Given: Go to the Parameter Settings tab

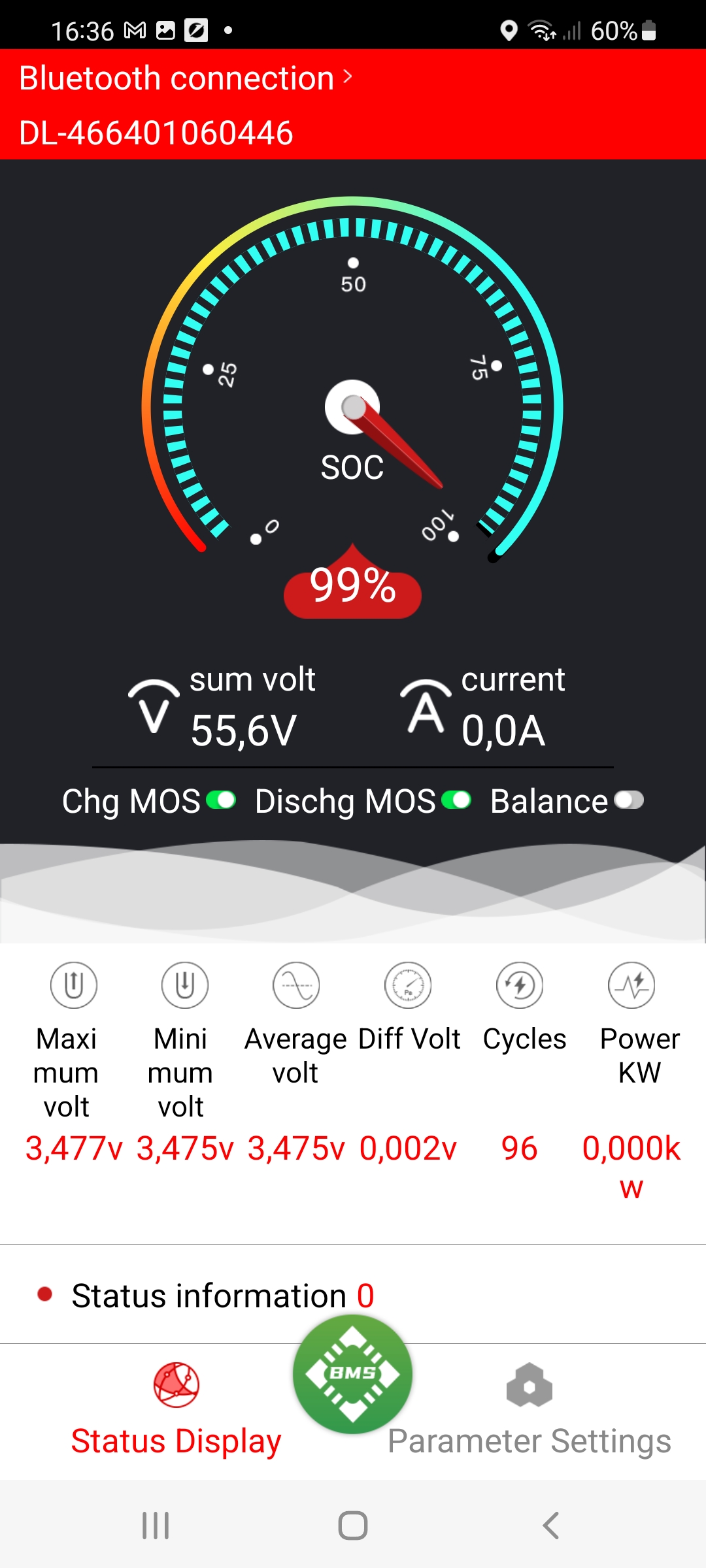Looking at the screenshot, I should [x=529, y=1410].
